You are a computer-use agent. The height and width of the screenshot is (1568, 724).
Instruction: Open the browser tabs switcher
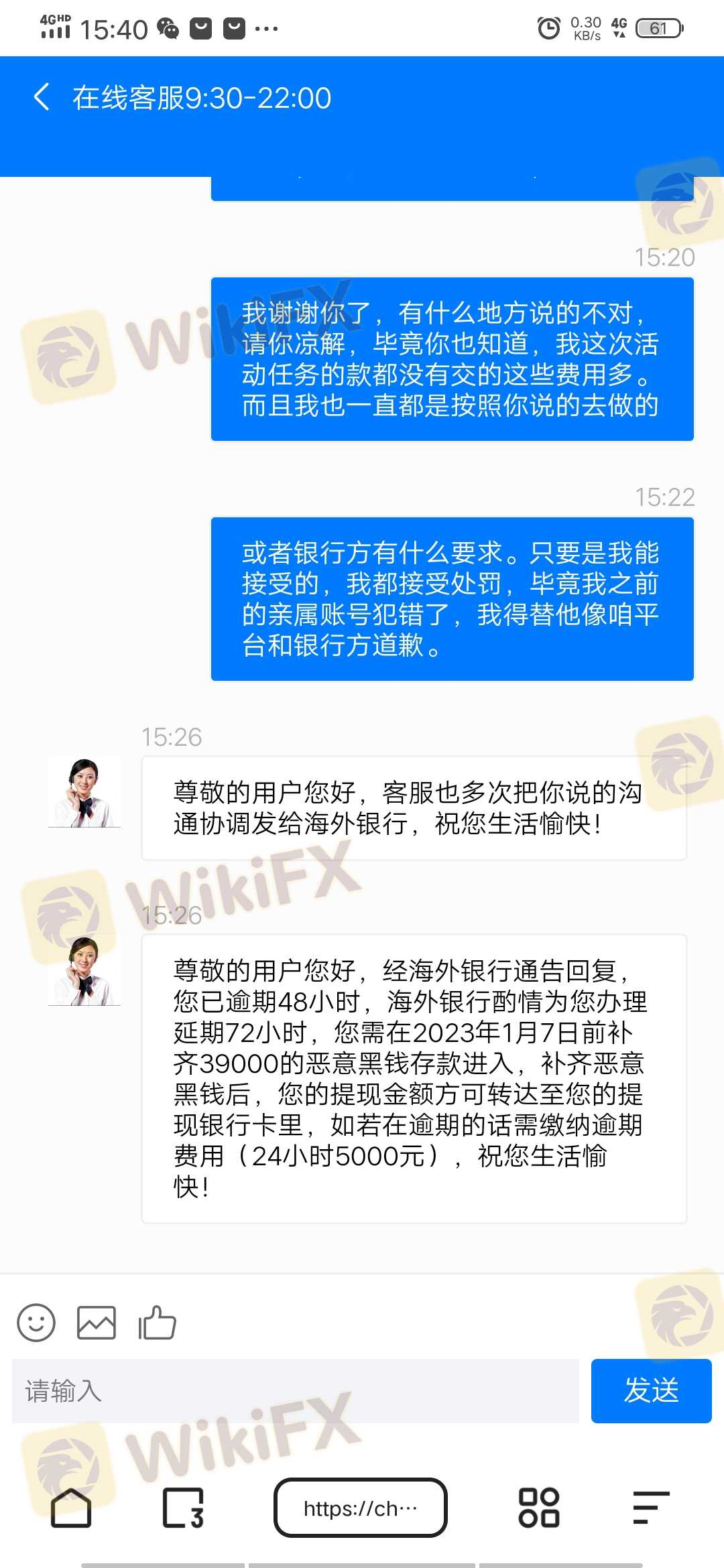[x=183, y=1508]
